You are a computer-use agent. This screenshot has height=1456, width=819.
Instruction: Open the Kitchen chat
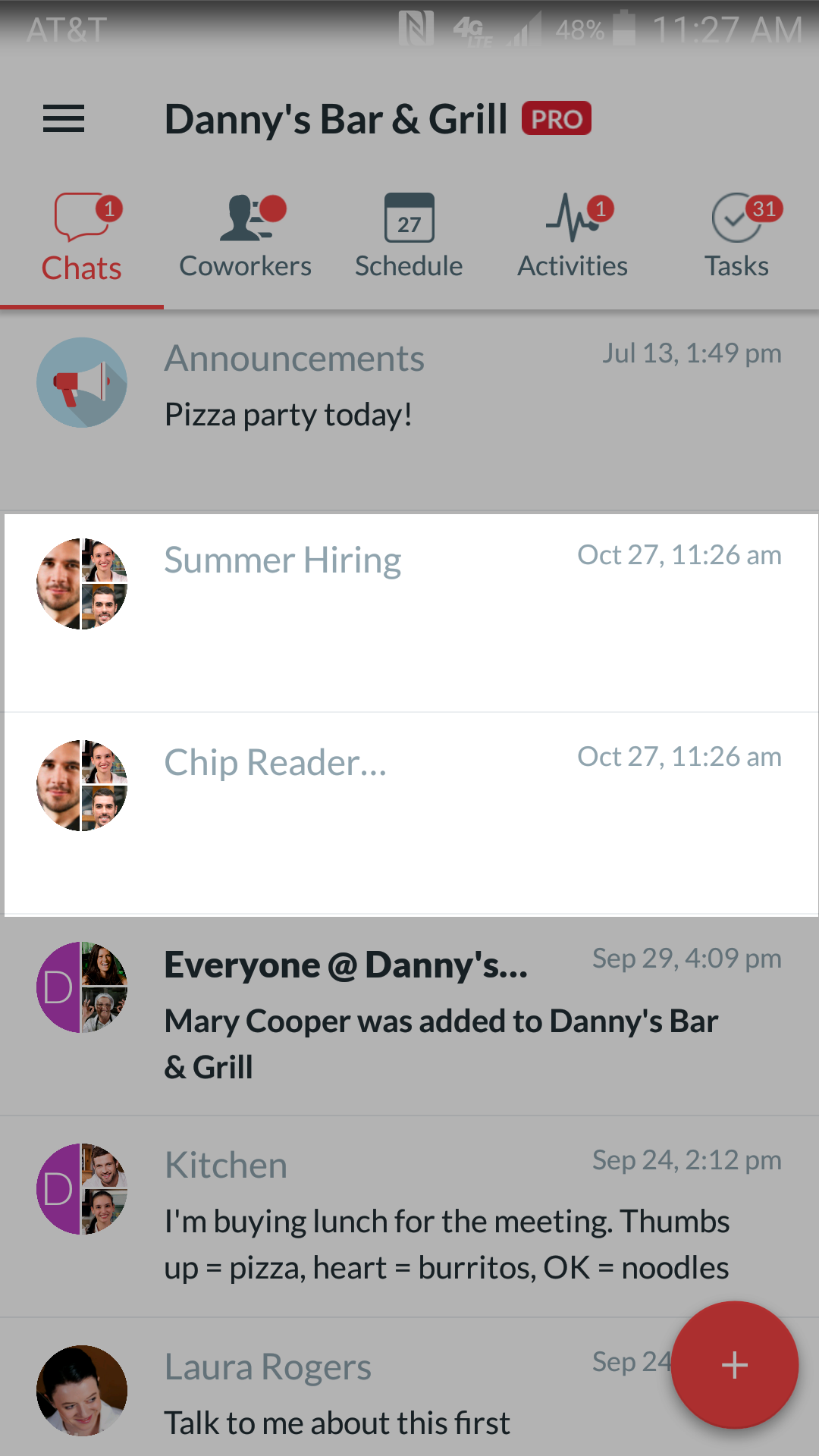[x=409, y=1217]
